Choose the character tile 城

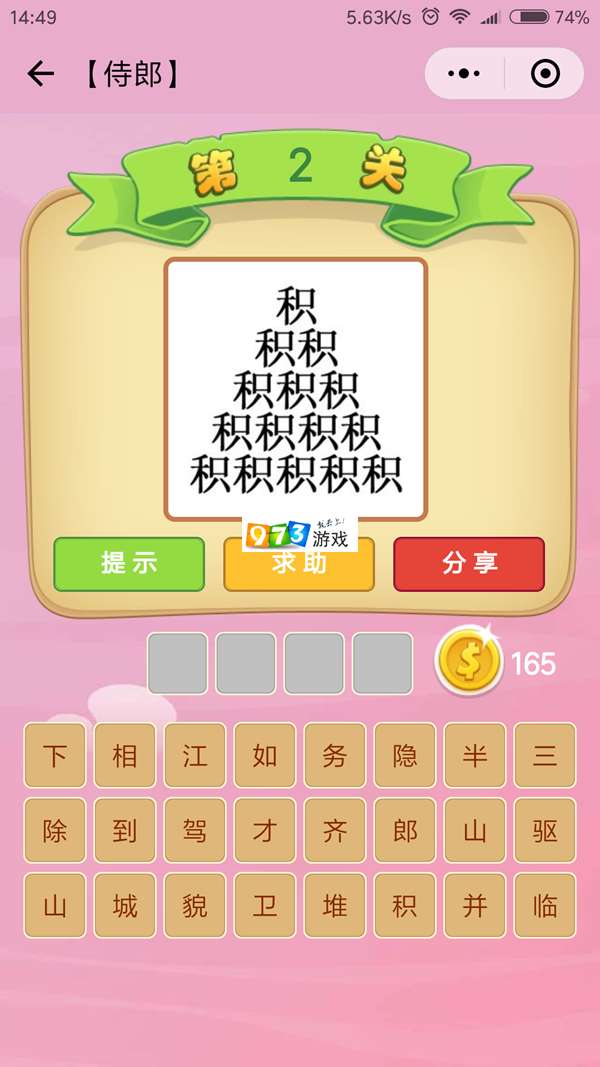[125, 906]
